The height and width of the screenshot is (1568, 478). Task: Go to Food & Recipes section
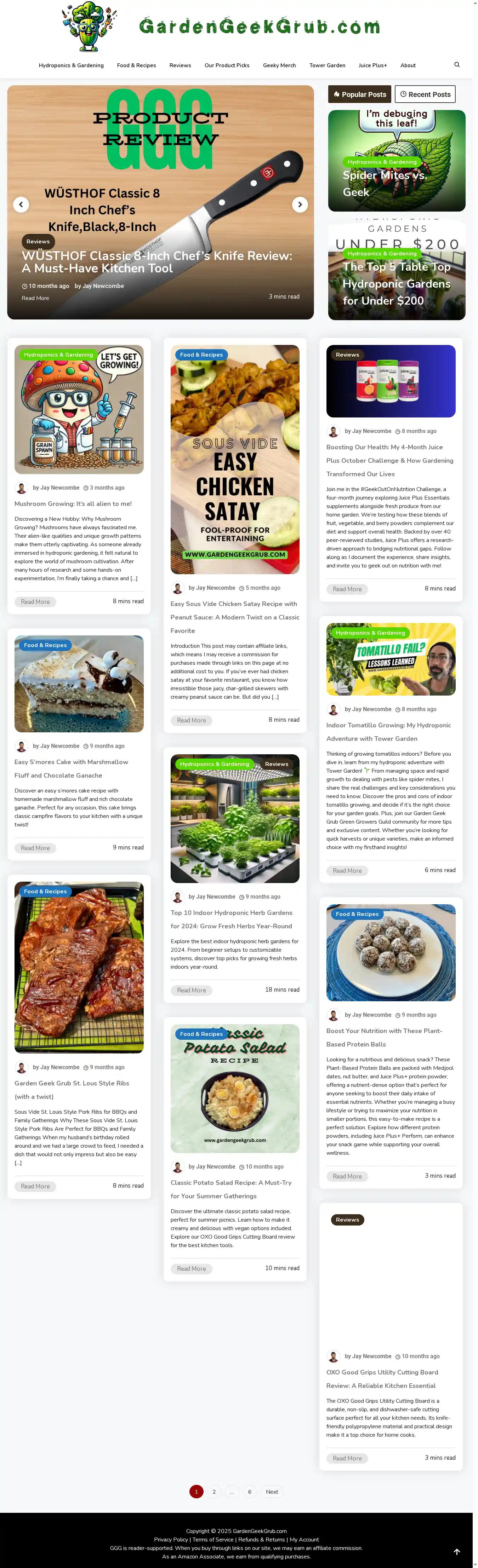(136, 65)
